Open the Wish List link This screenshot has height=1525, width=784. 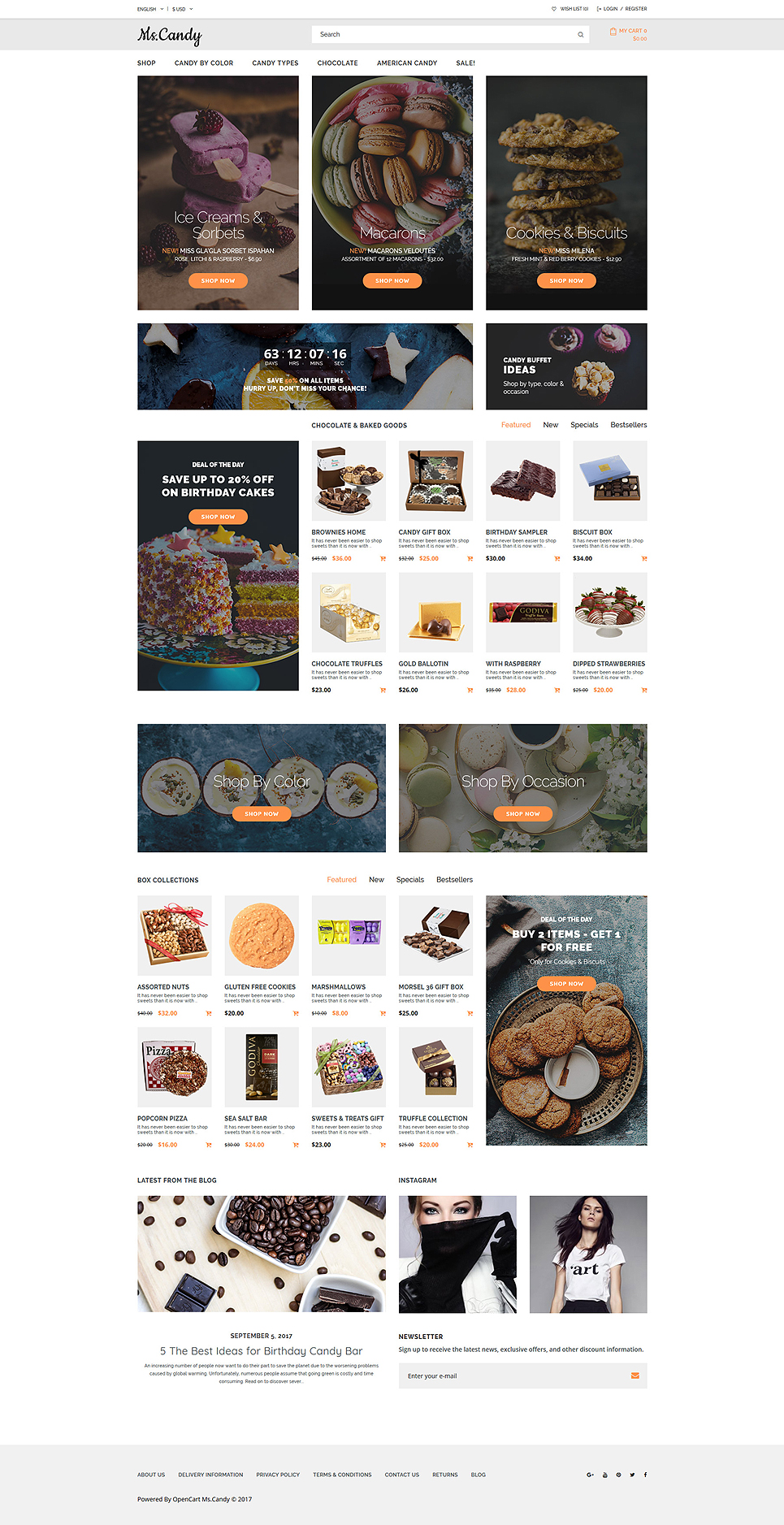(x=570, y=9)
